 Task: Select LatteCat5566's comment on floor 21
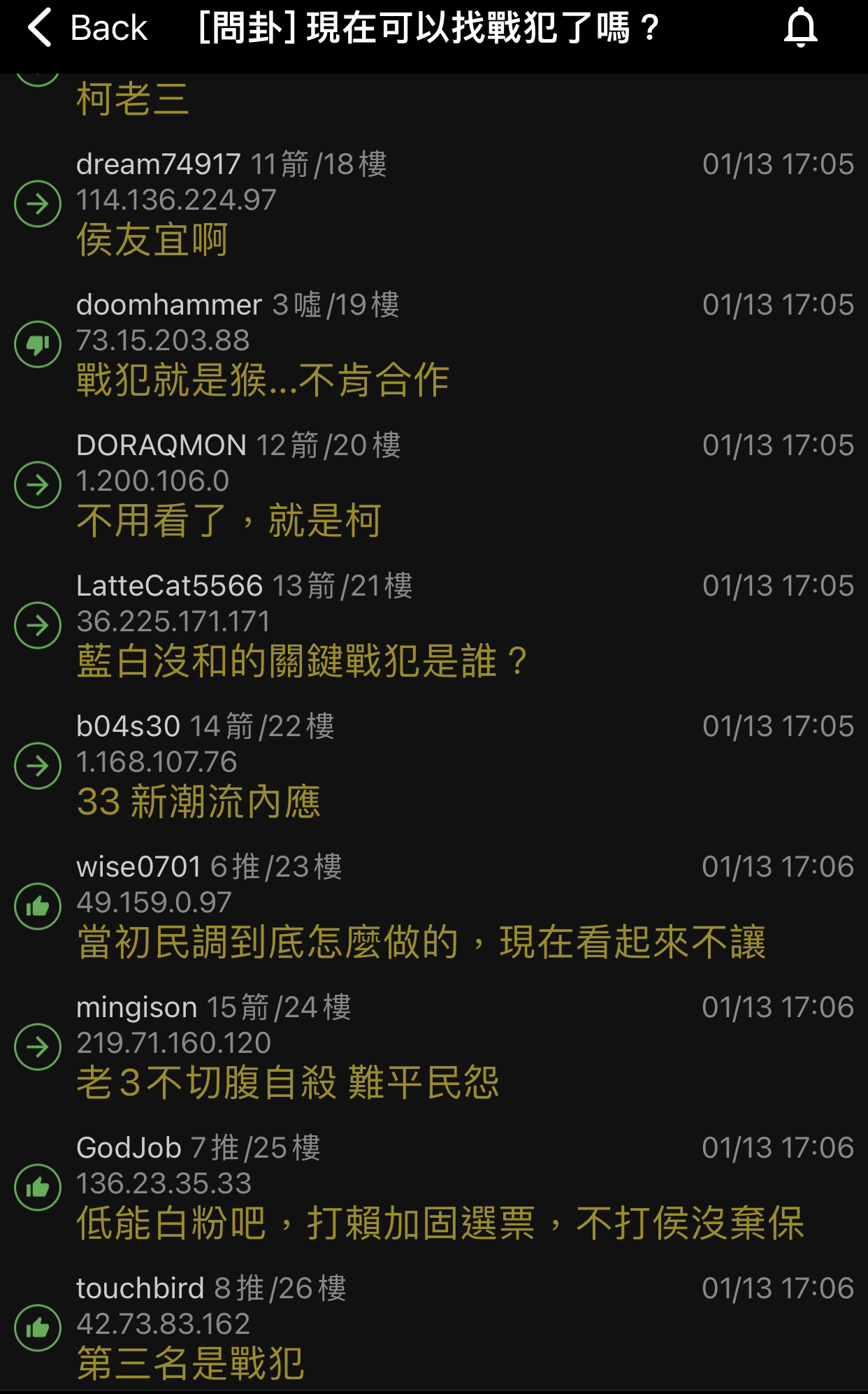[434, 626]
